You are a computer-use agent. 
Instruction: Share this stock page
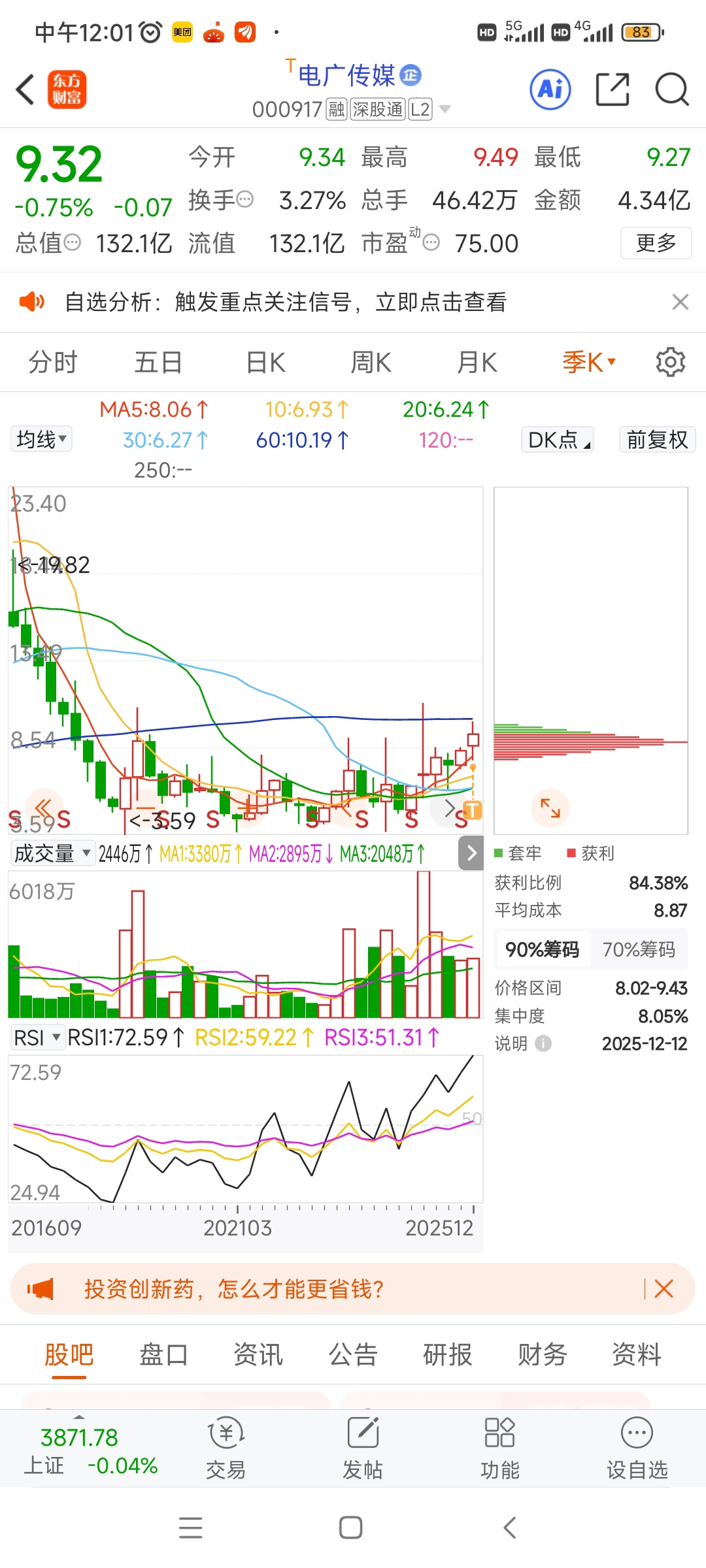tap(613, 90)
